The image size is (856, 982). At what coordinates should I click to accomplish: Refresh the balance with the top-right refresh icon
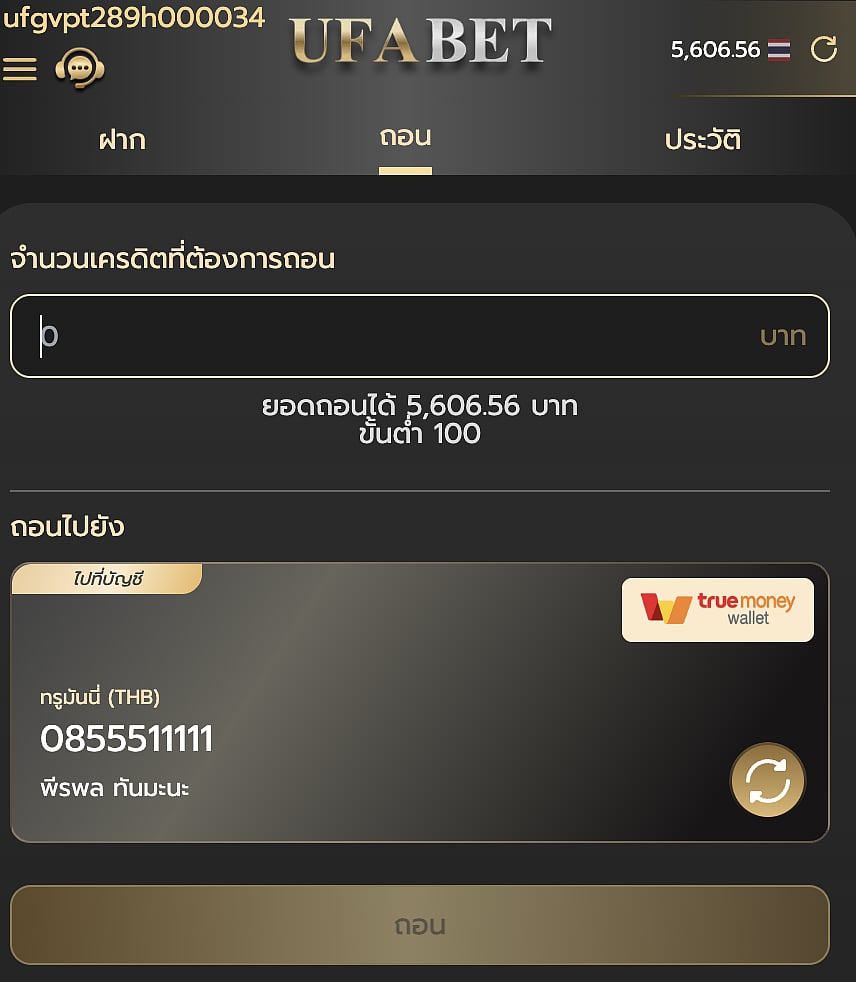click(x=824, y=49)
